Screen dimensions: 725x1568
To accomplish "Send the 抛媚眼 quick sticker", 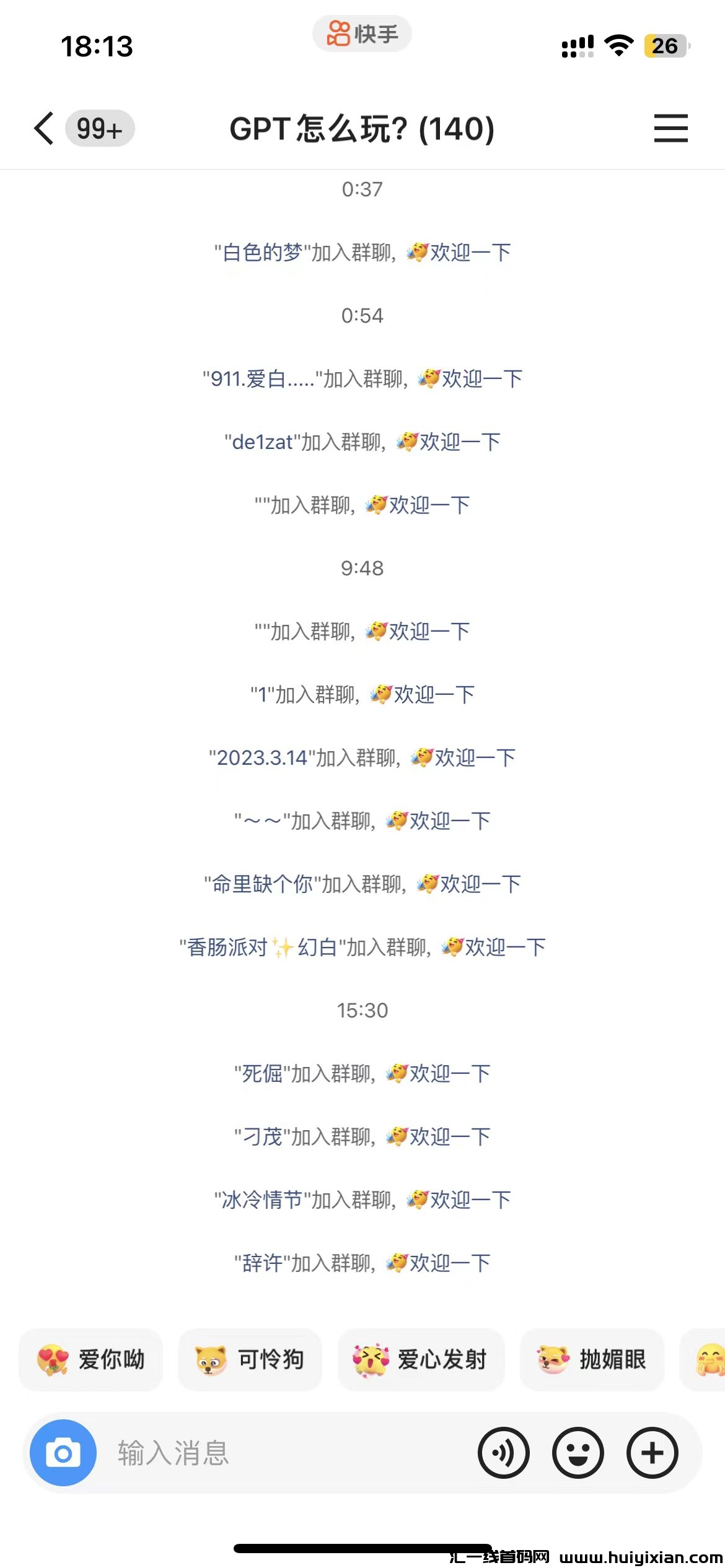I will point(592,1360).
